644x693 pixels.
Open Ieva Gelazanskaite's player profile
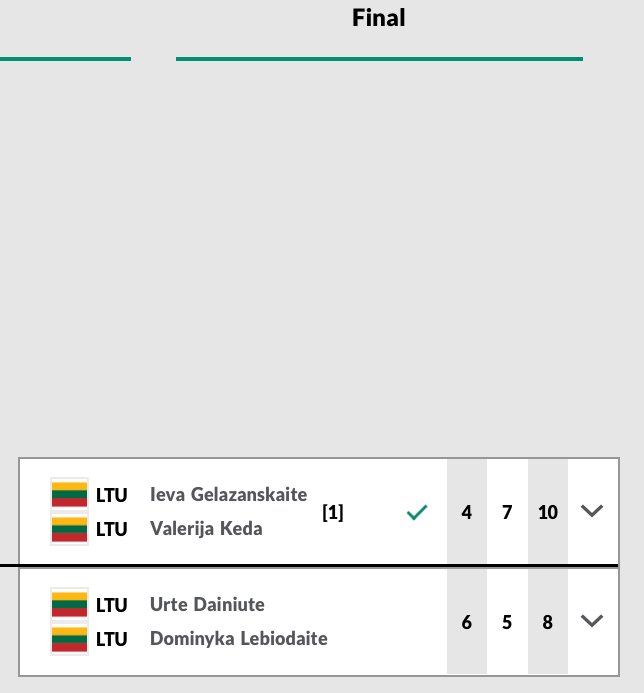click(228, 494)
